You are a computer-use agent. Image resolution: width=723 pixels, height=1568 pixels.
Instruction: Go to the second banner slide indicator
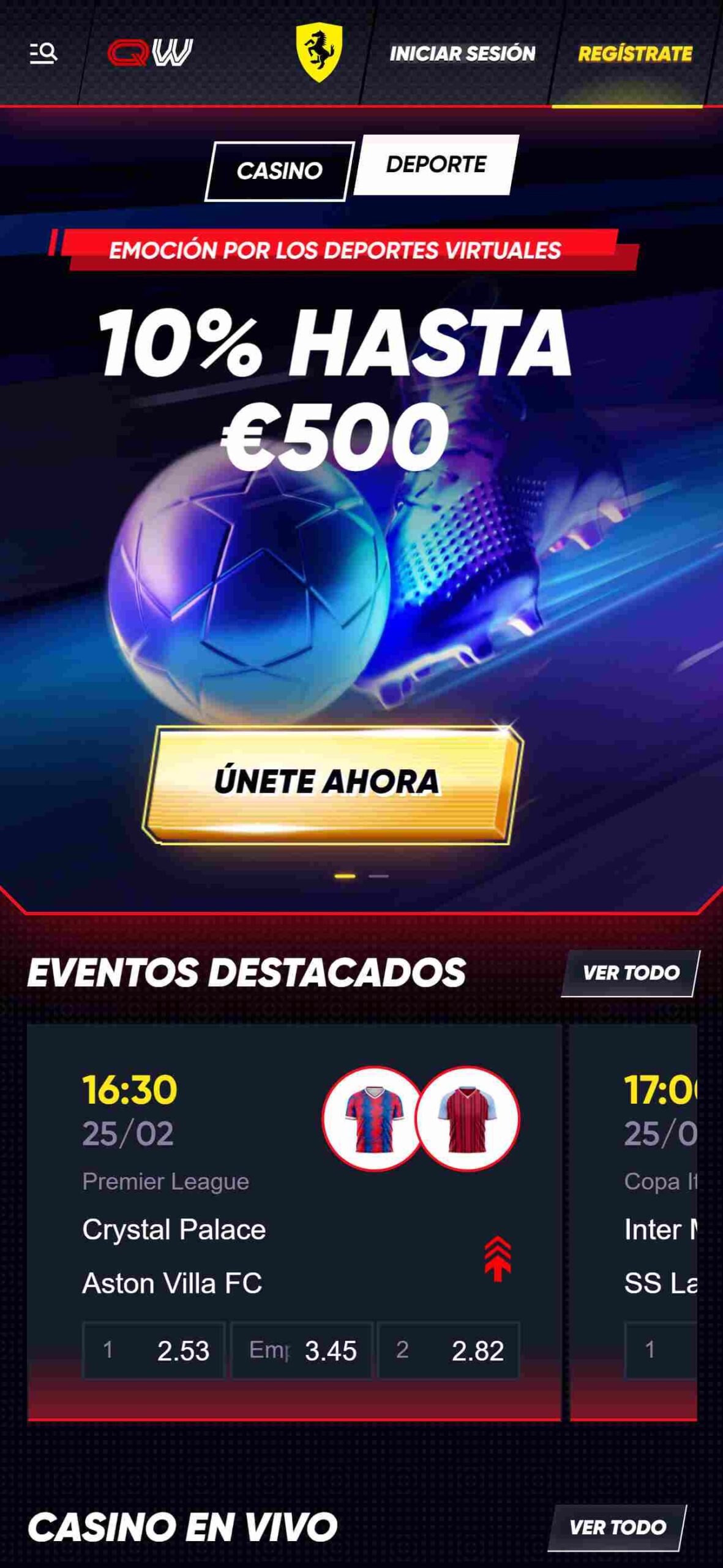pos(378,876)
